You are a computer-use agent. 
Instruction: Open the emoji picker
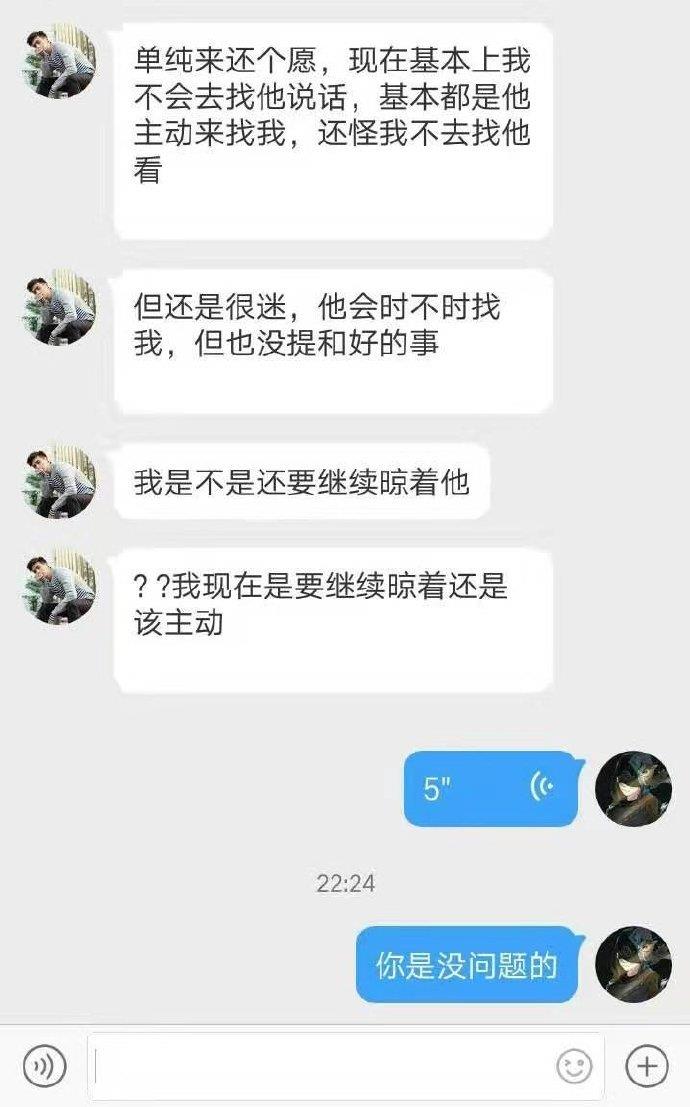point(574,1066)
